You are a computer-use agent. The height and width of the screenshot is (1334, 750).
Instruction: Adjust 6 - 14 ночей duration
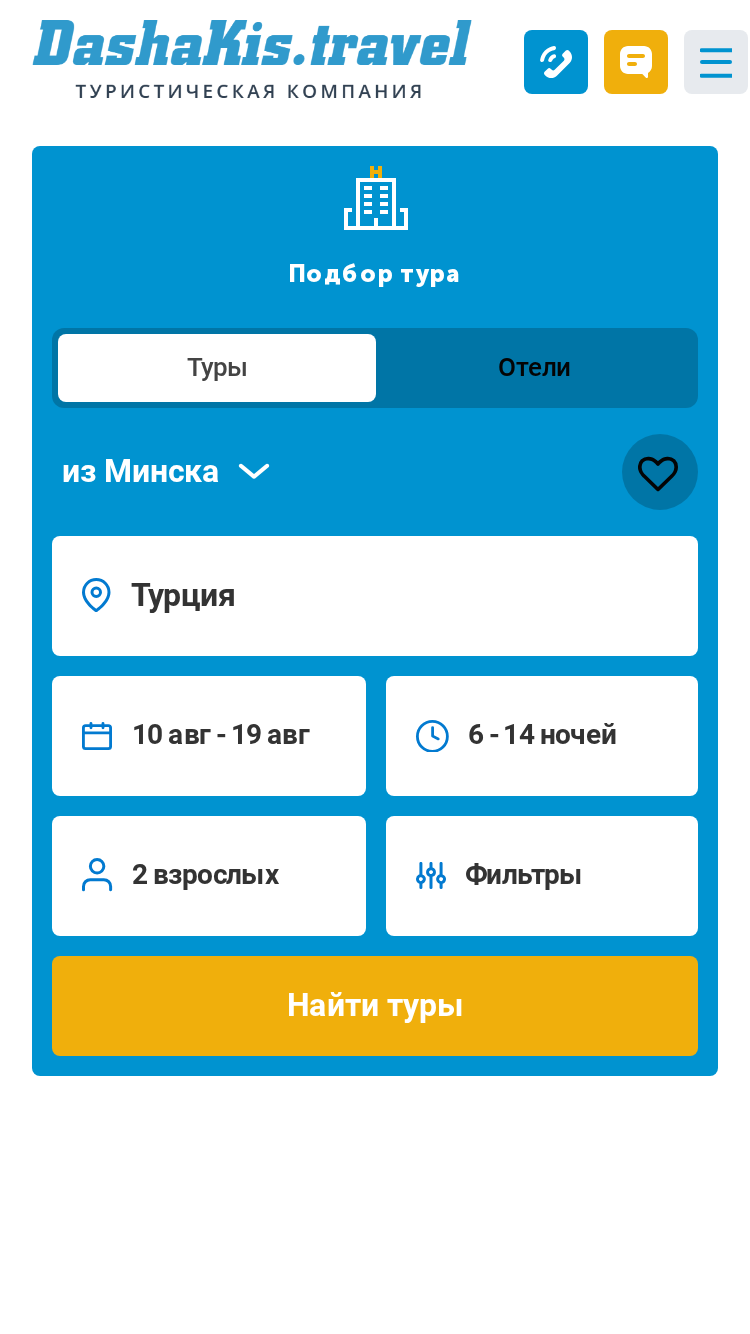click(542, 736)
